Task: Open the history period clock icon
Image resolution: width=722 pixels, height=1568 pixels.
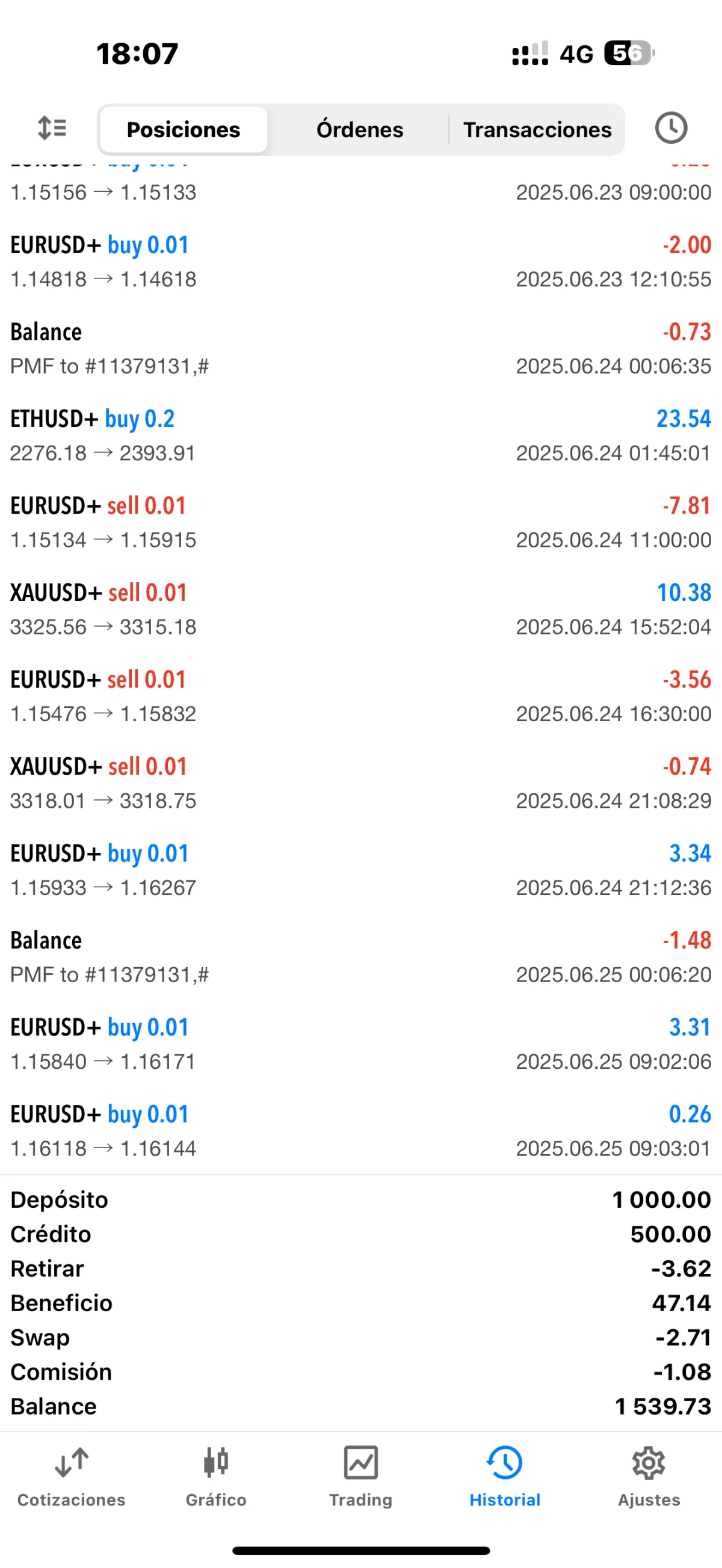Action: [671, 129]
